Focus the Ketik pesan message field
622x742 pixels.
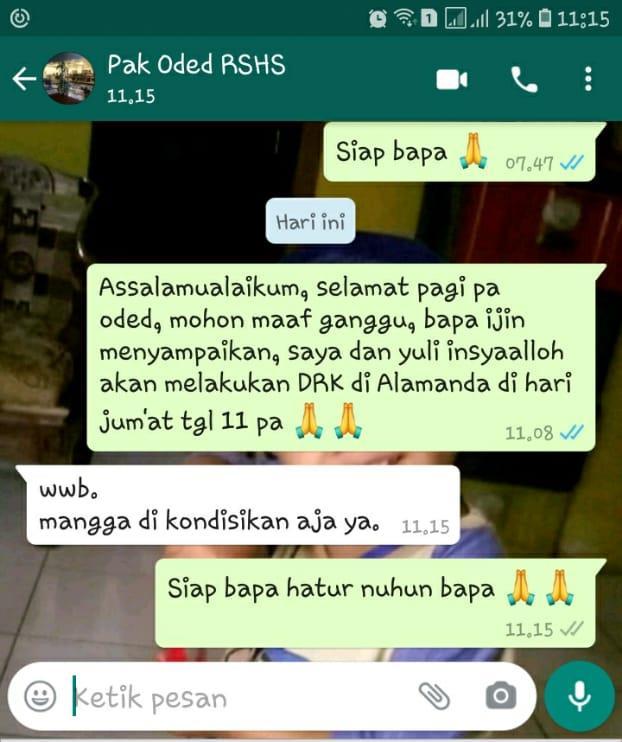[x=240, y=697]
